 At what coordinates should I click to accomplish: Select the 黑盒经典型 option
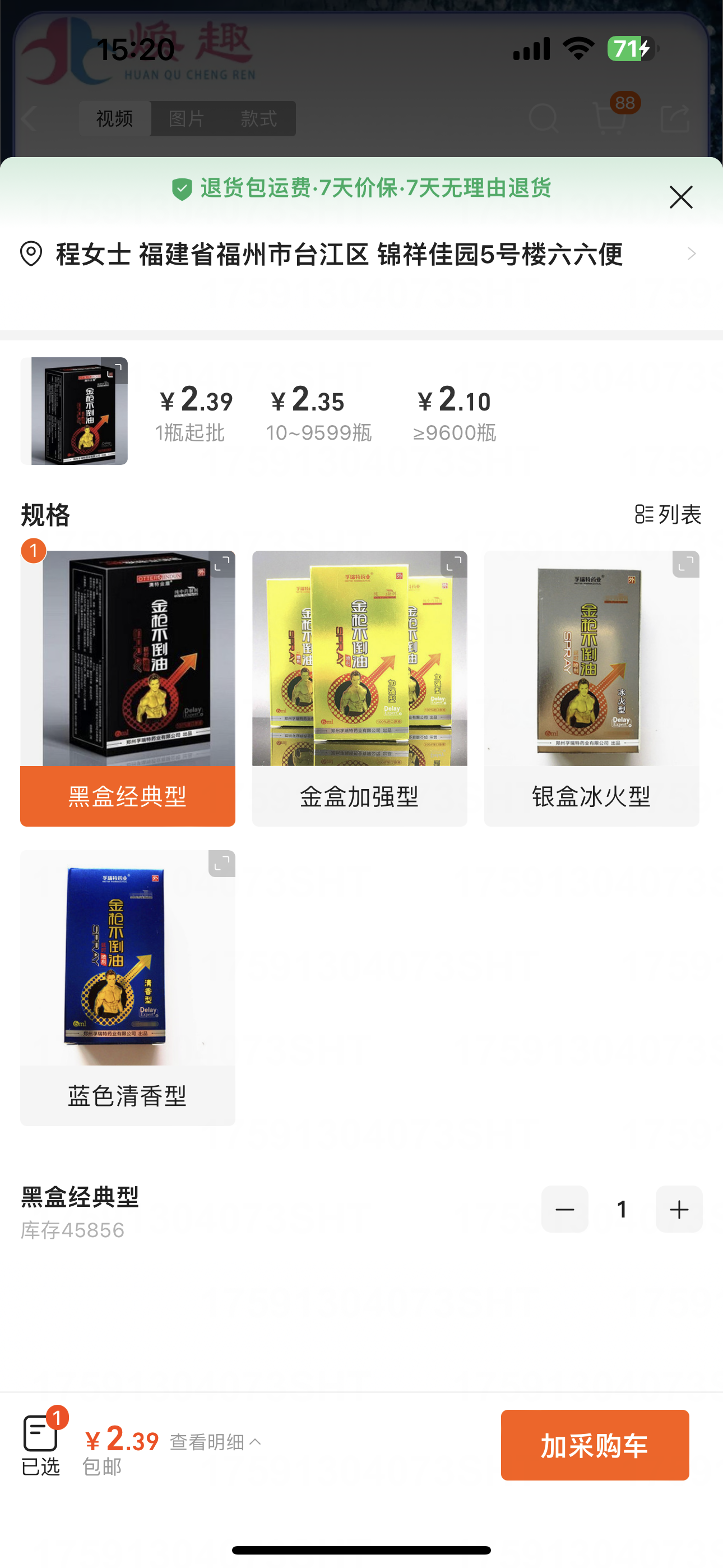click(x=127, y=795)
